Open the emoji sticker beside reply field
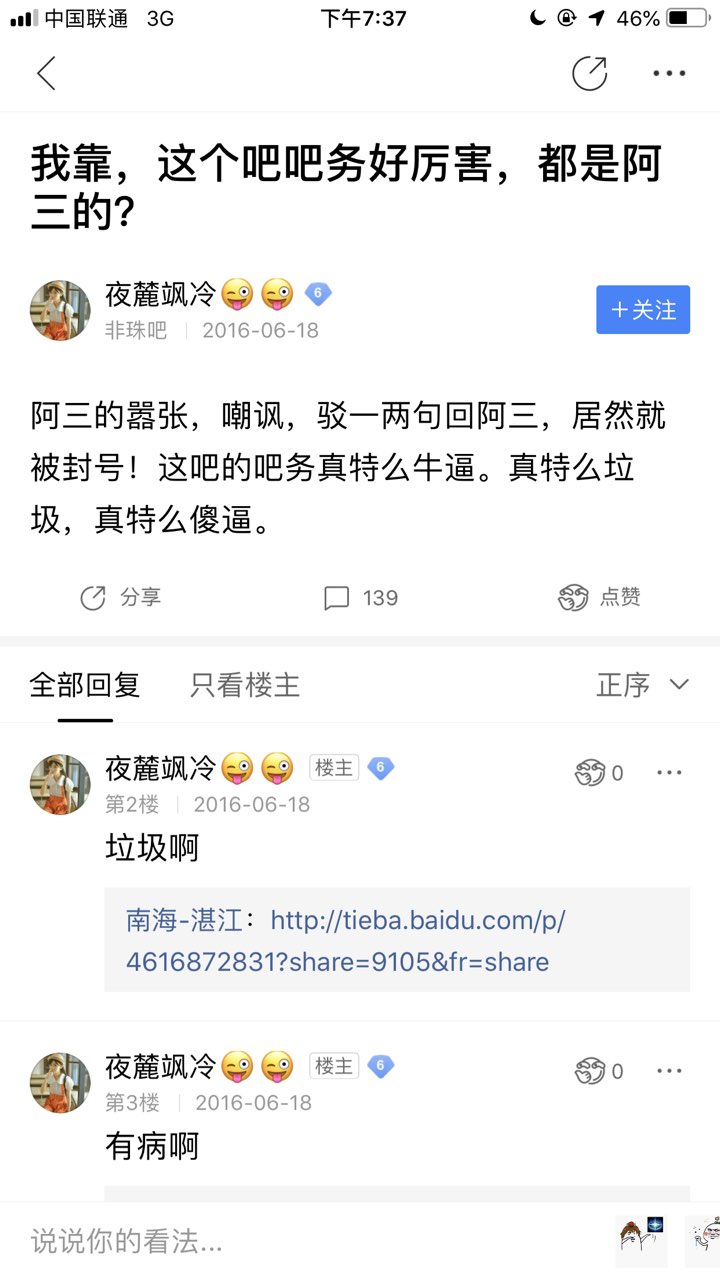 pos(641,1241)
